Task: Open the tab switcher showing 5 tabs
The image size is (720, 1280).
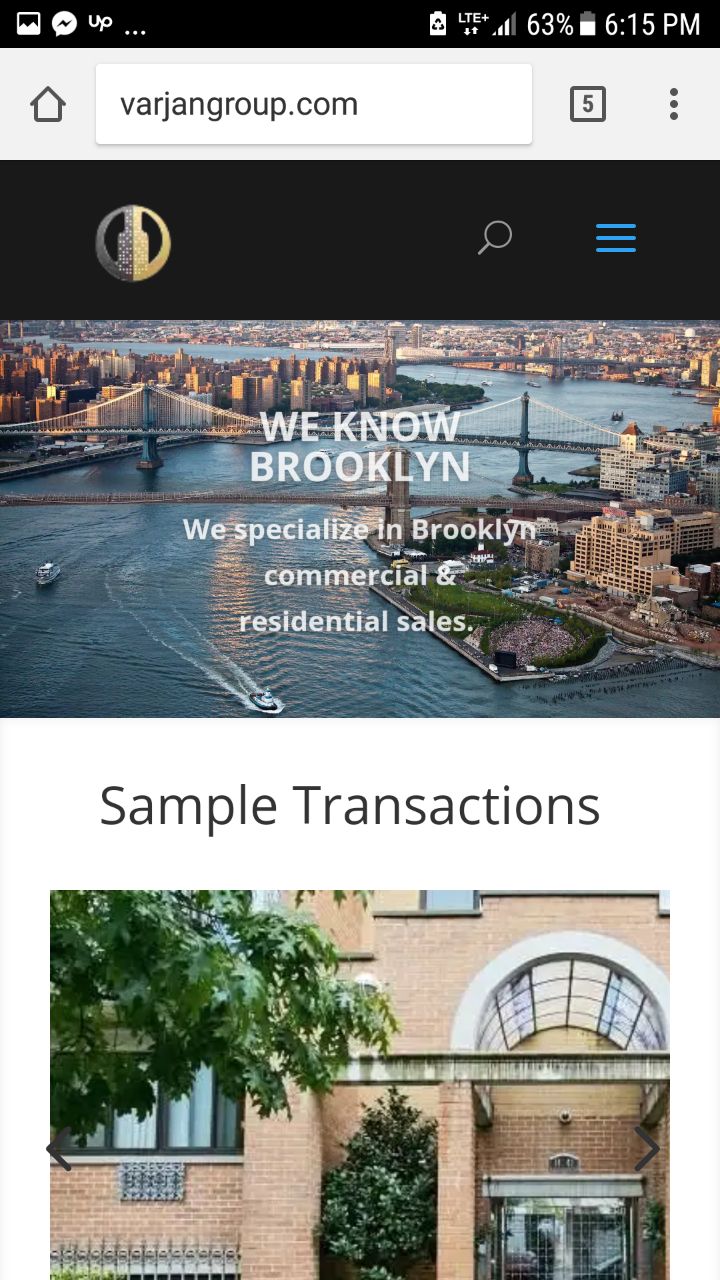Action: 588,104
